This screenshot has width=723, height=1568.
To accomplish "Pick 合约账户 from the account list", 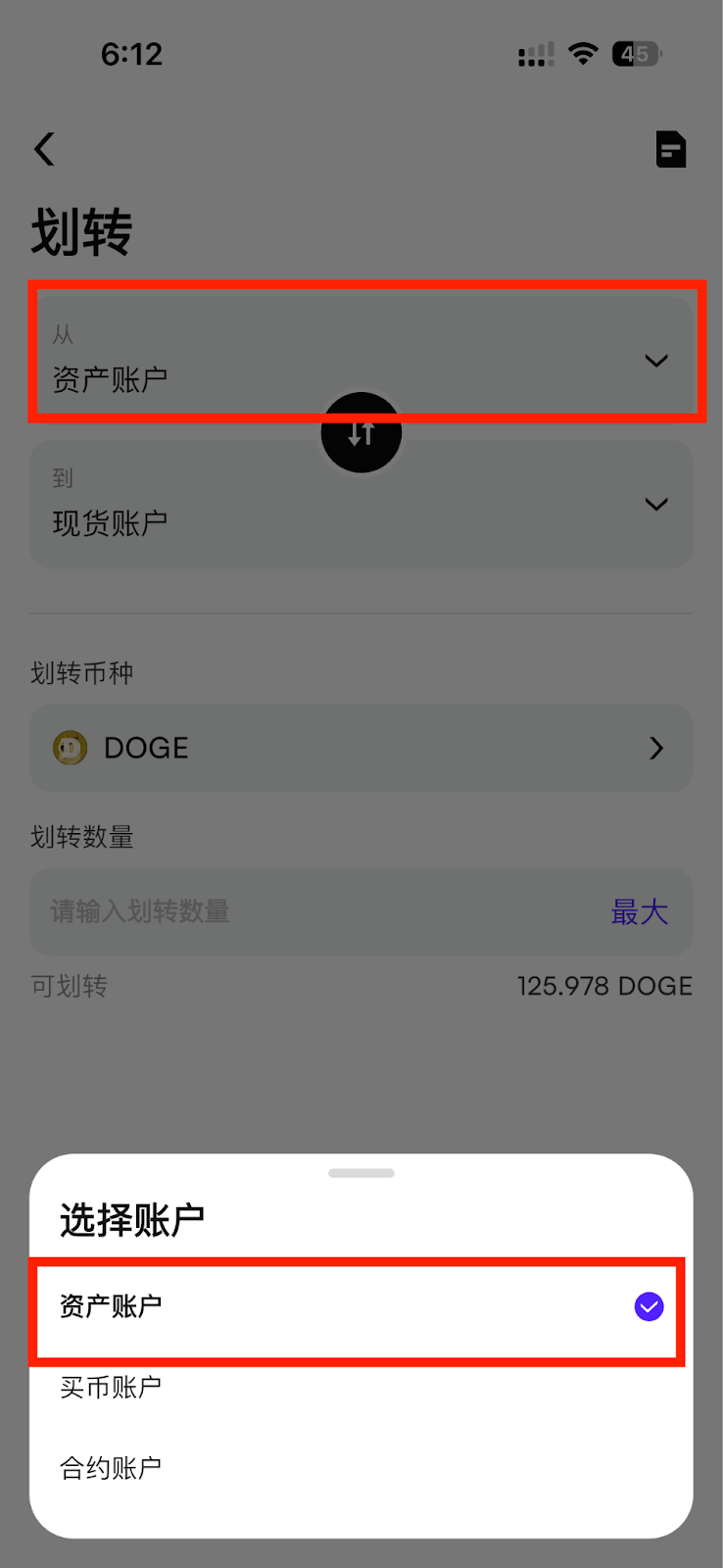I will click(361, 1468).
